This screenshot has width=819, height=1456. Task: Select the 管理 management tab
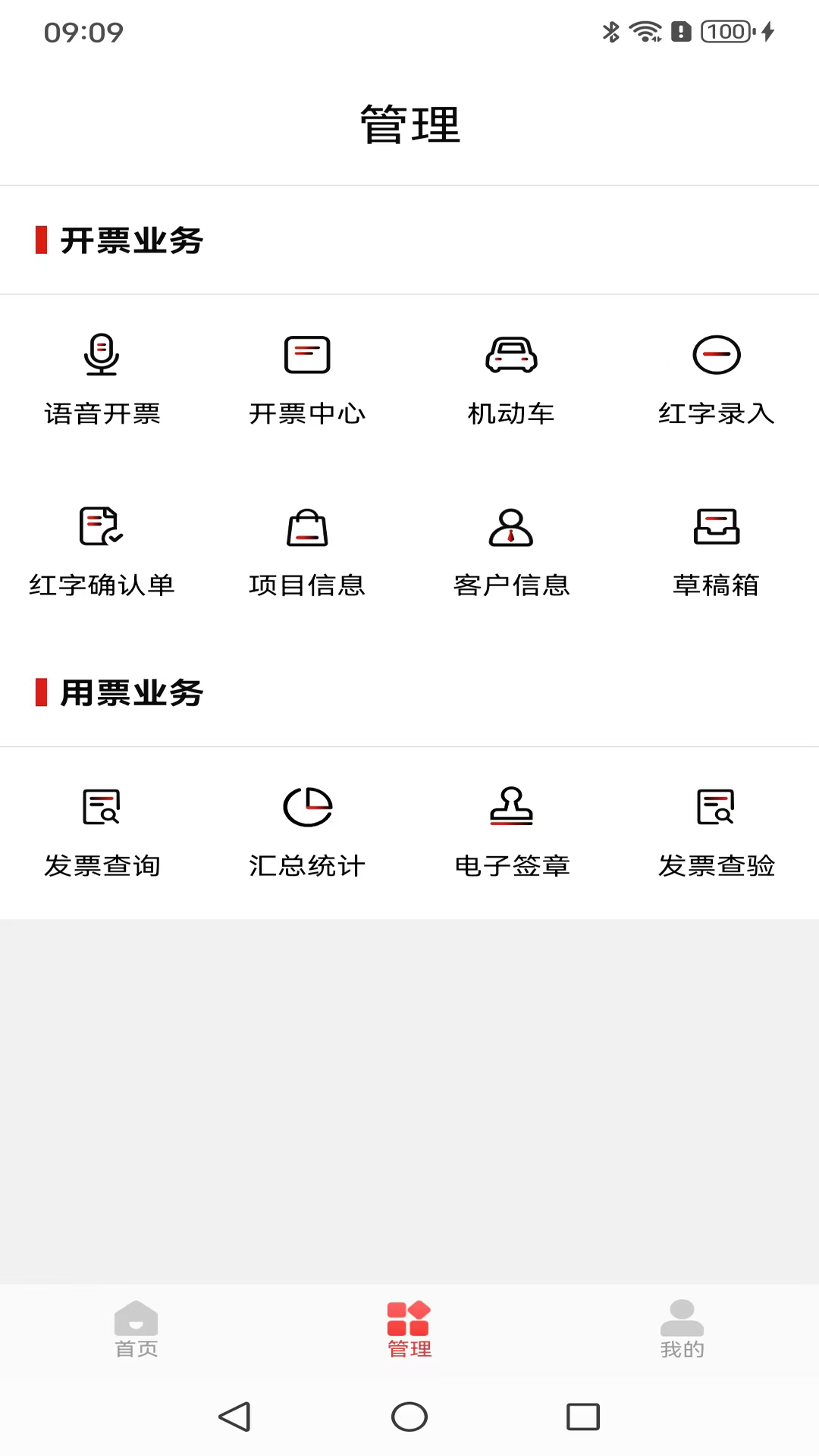pyautogui.click(x=409, y=1329)
